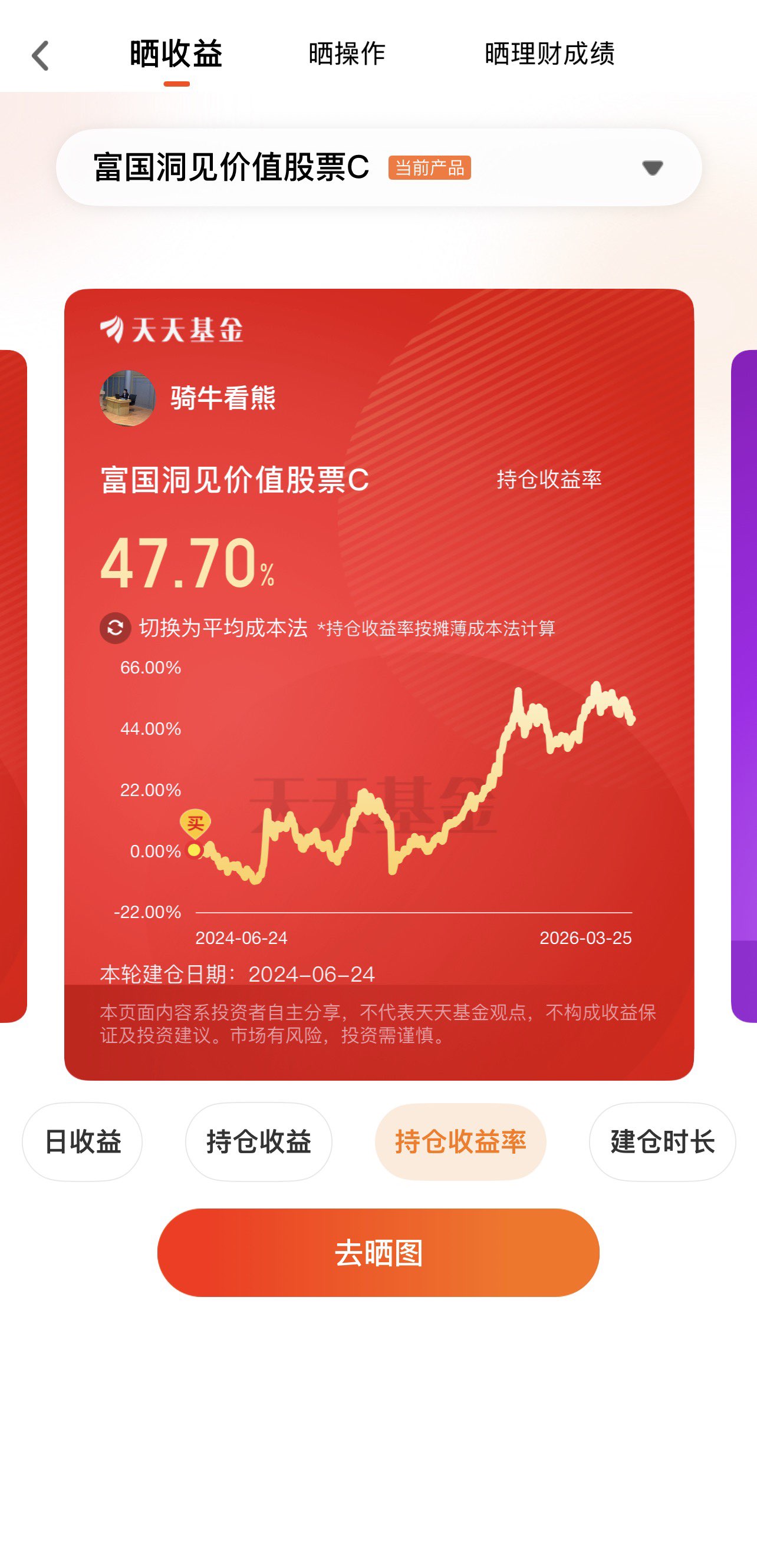Tap the 去晒图 button
The width and height of the screenshot is (757, 1568).
click(x=378, y=1252)
